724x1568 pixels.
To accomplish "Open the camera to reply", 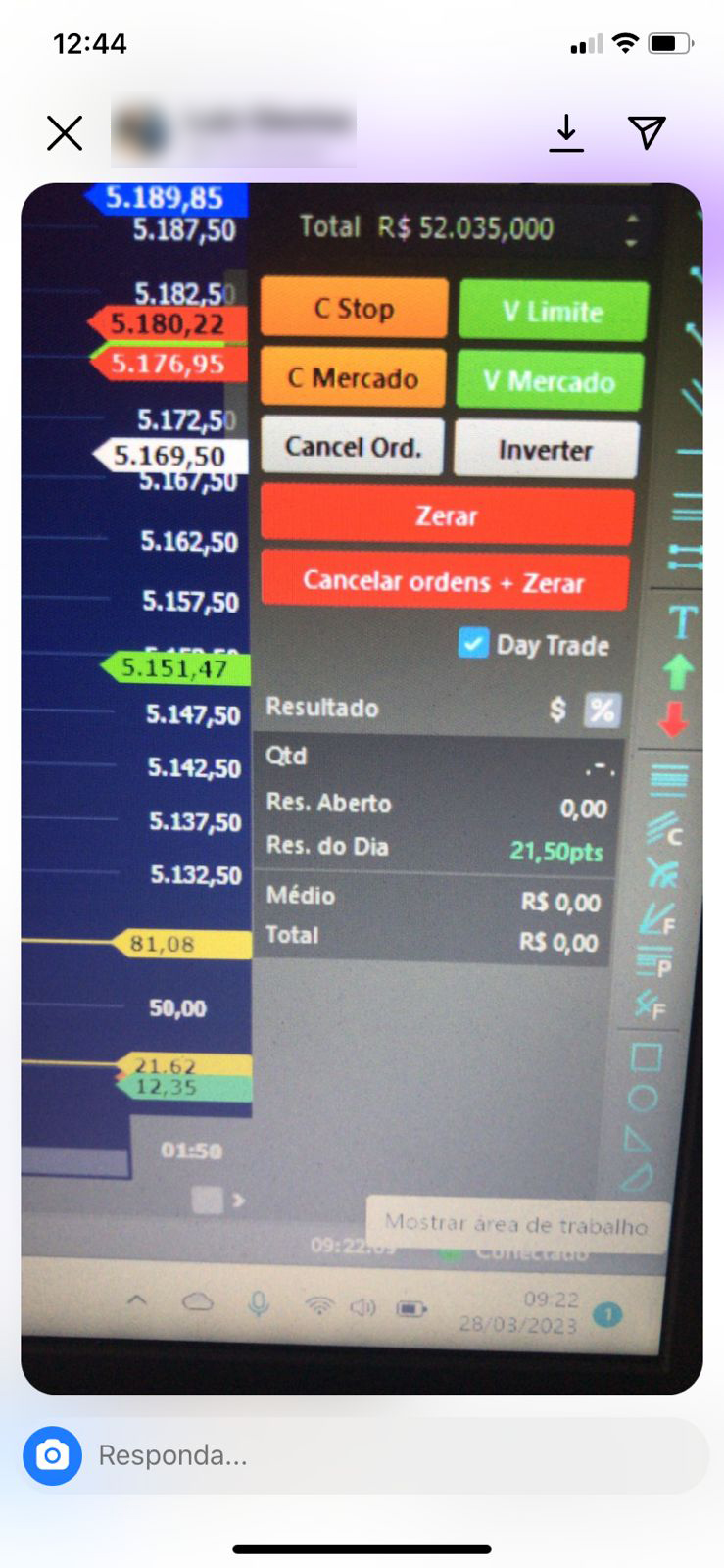I will point(52,1455).
